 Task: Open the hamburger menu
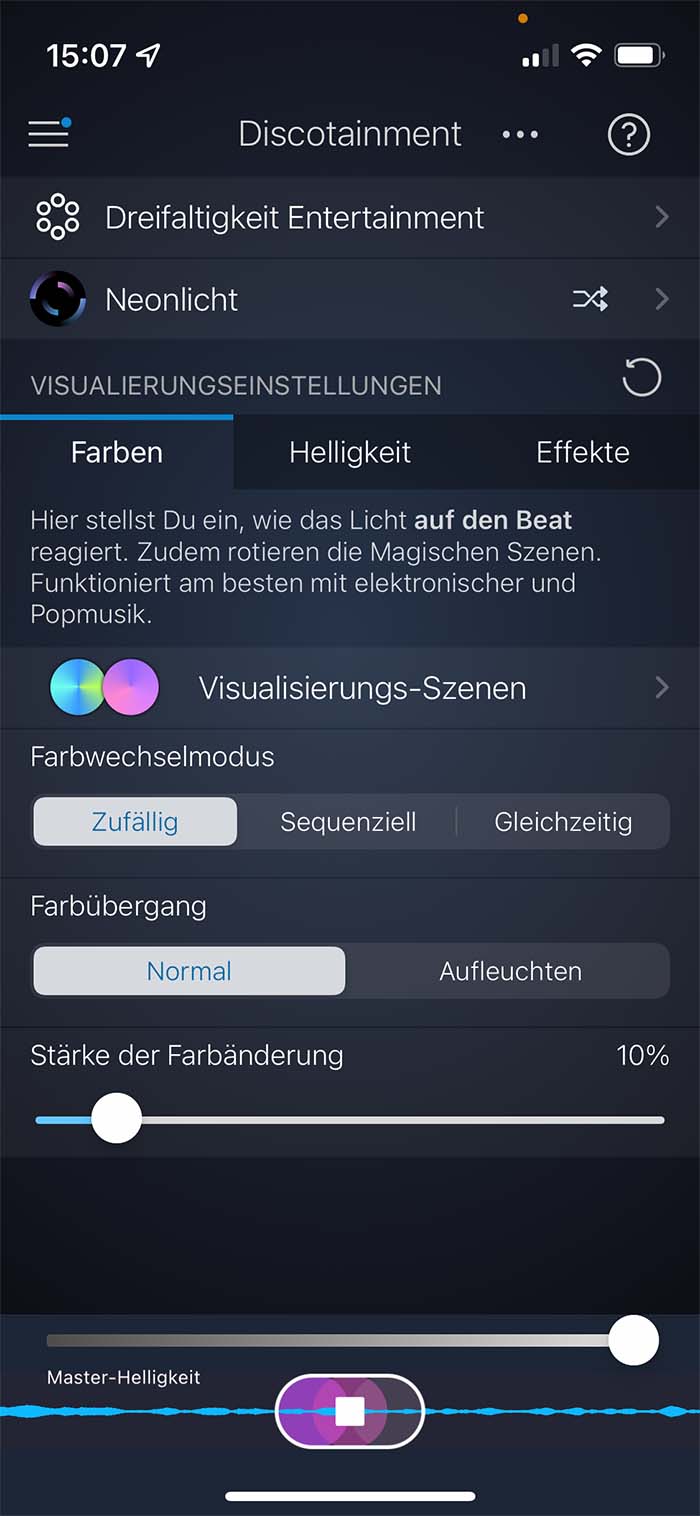click(x=48, y=134)
